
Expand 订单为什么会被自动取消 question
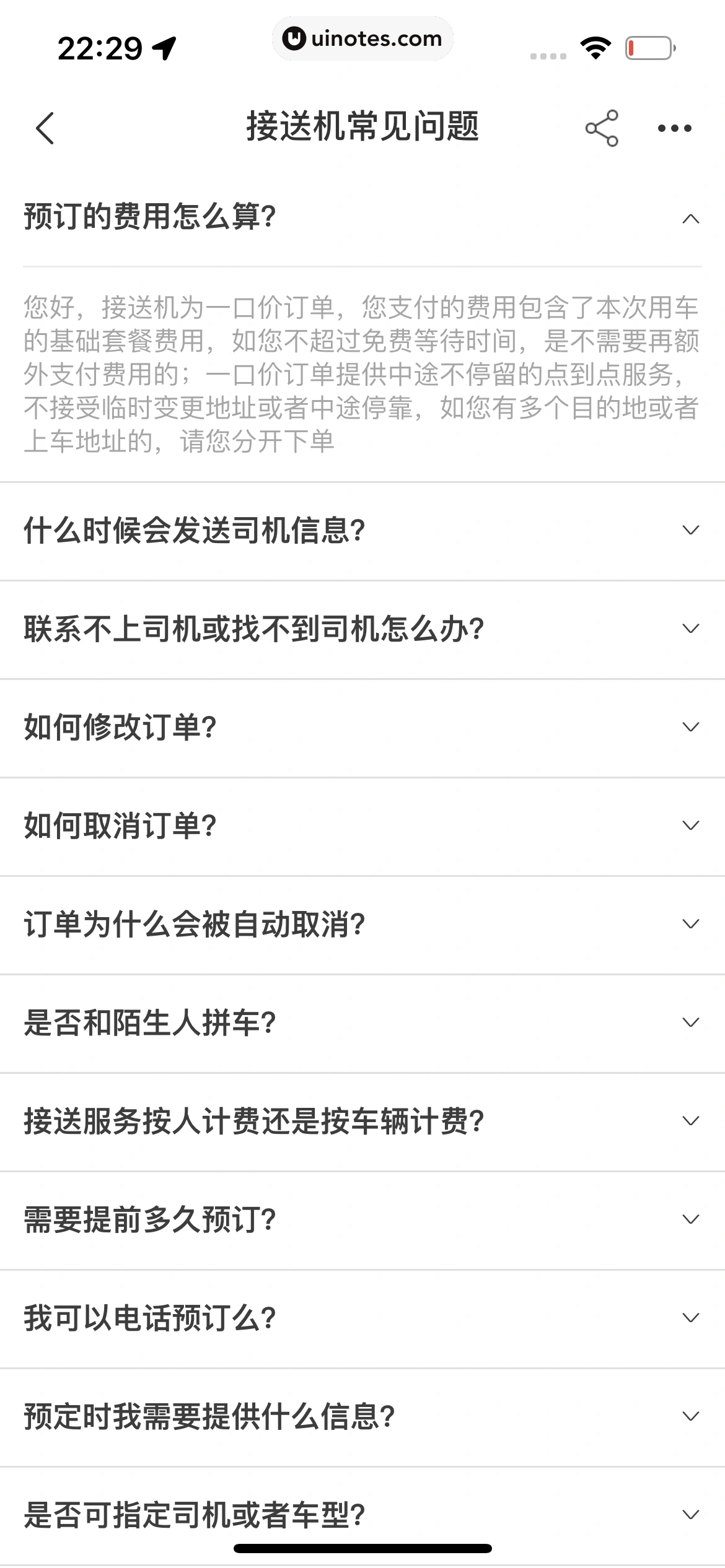pyautogui.click(x=690, y=924)
